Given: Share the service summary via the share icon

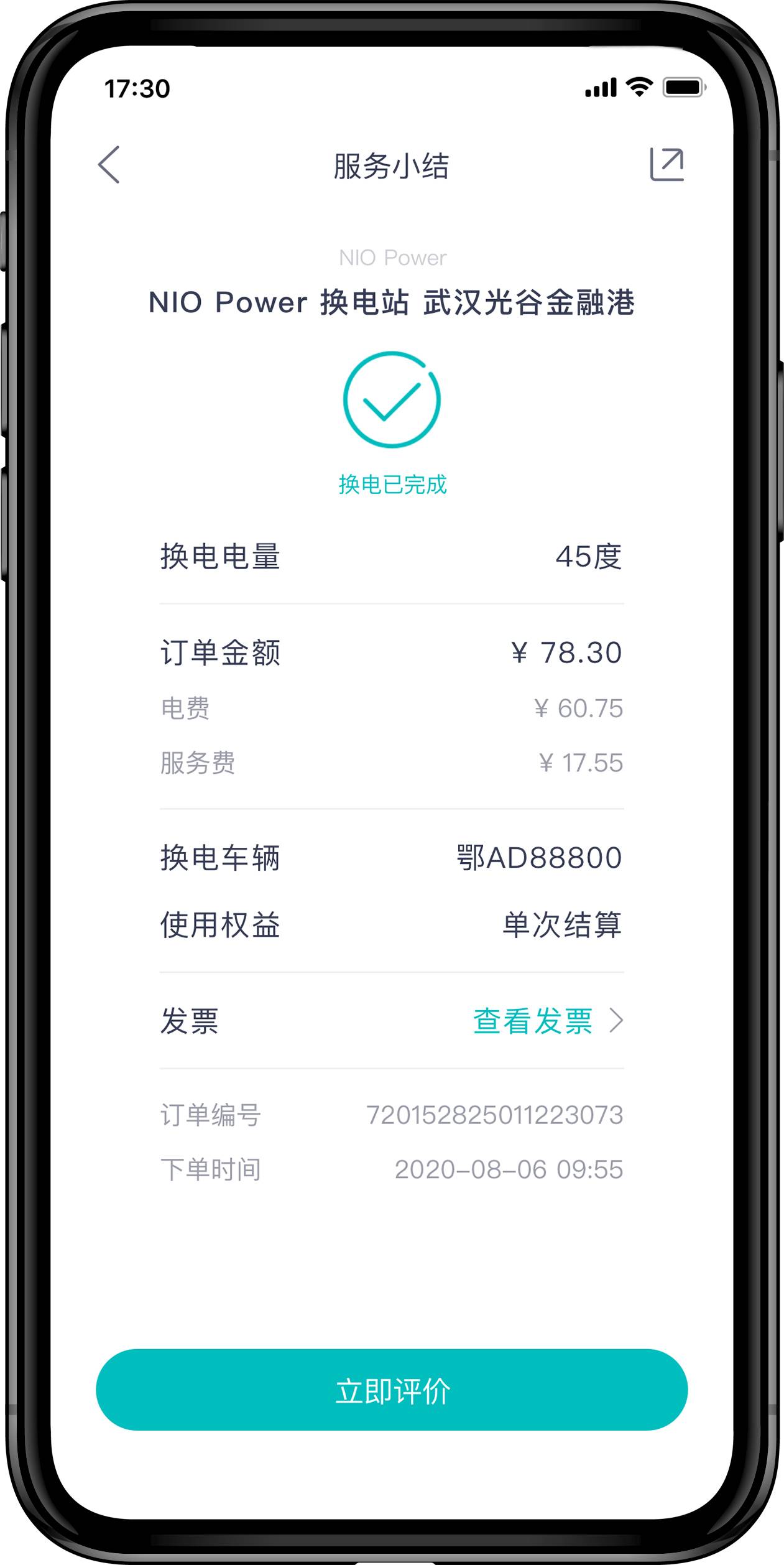Looking at the screenshot, I should (666, 164).
